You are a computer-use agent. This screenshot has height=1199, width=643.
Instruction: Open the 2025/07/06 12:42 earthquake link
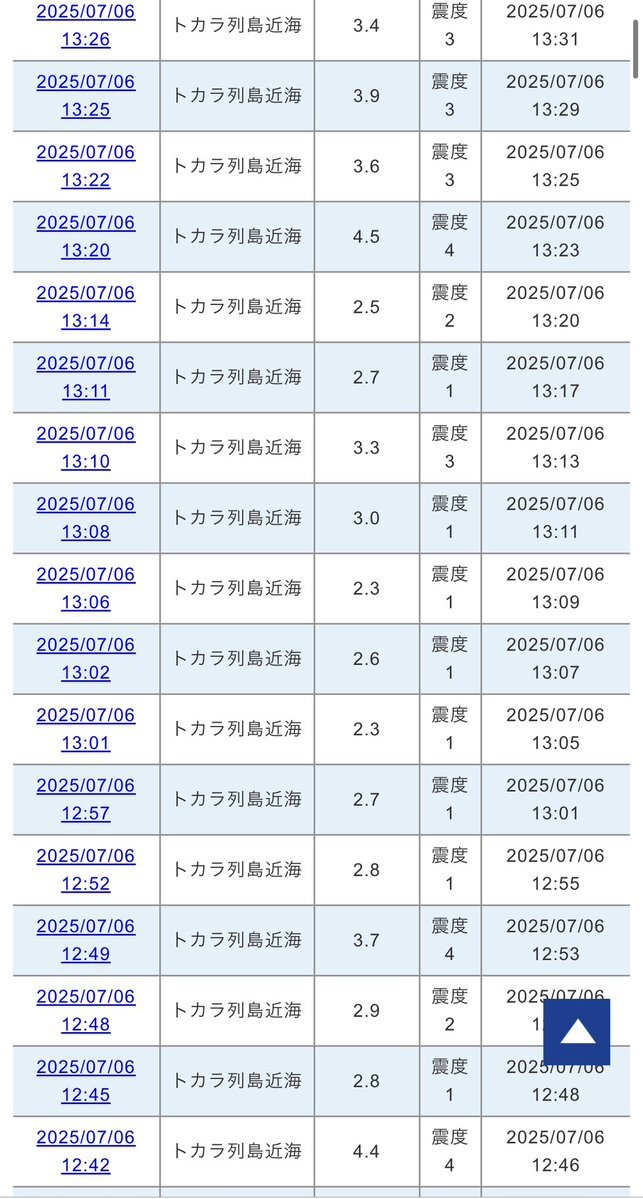click(x=86, y=1151)
